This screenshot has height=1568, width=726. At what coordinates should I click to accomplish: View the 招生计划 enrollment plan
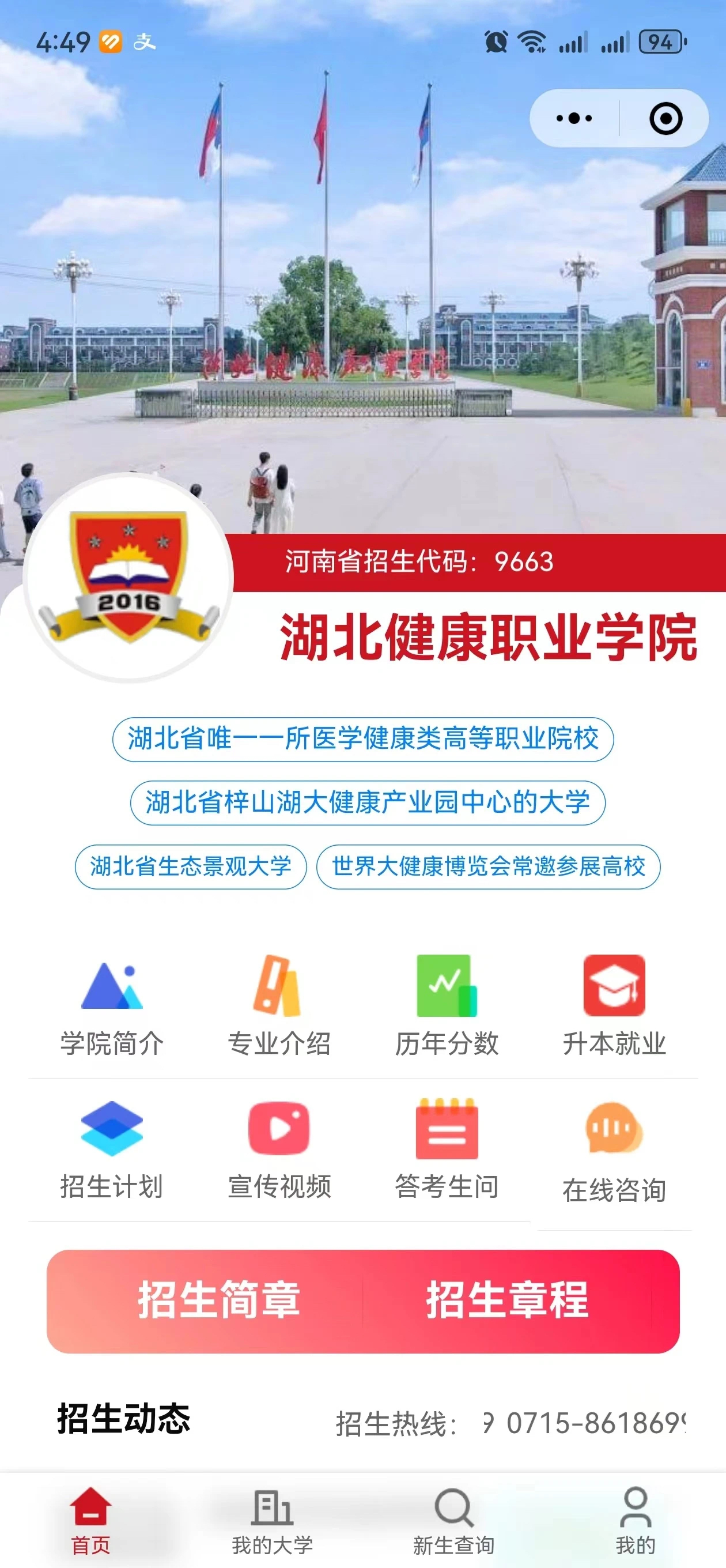coord(112,1148)
